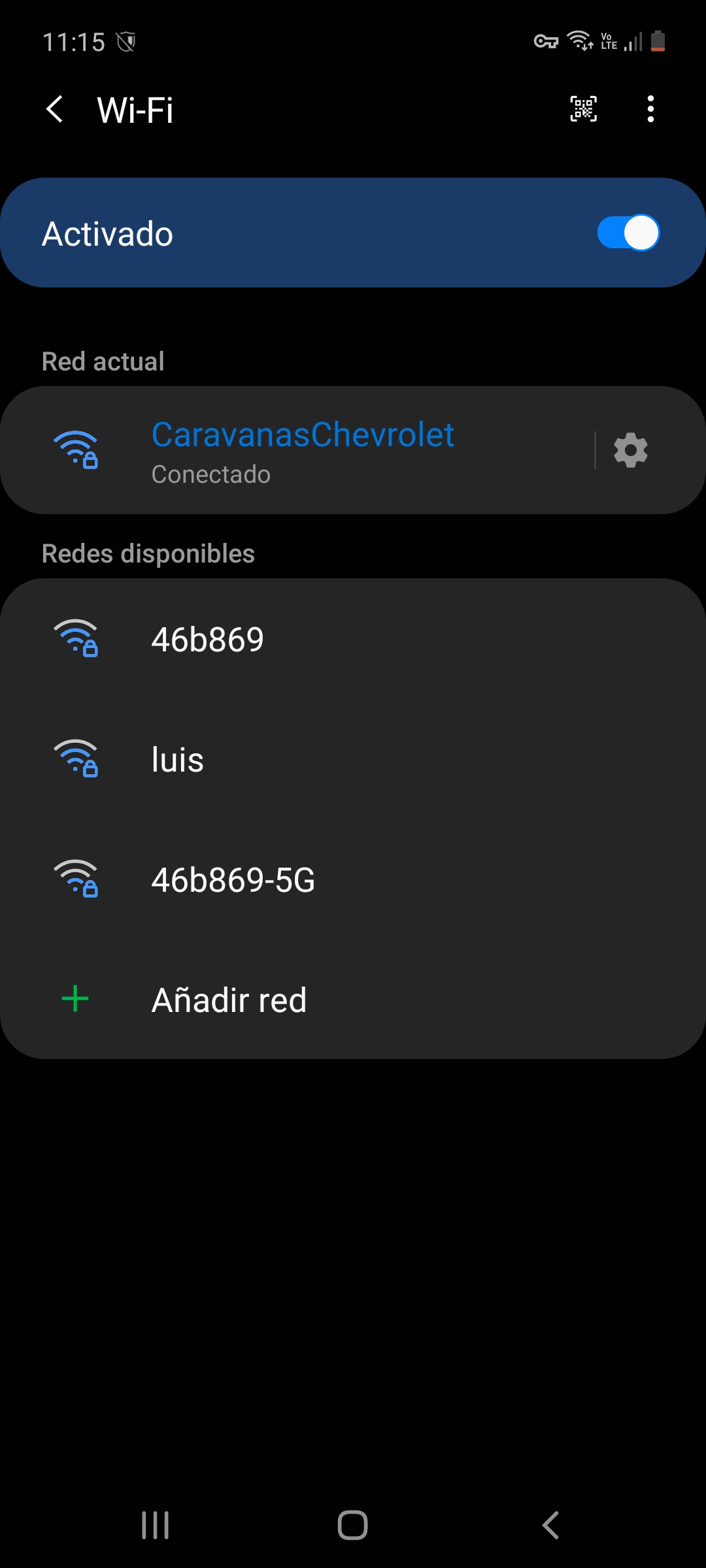The height and width of the screenshot is (1568, 706).
Task: Open the CaravanasChevrolet connected network
Action: (x=302, y=450)
